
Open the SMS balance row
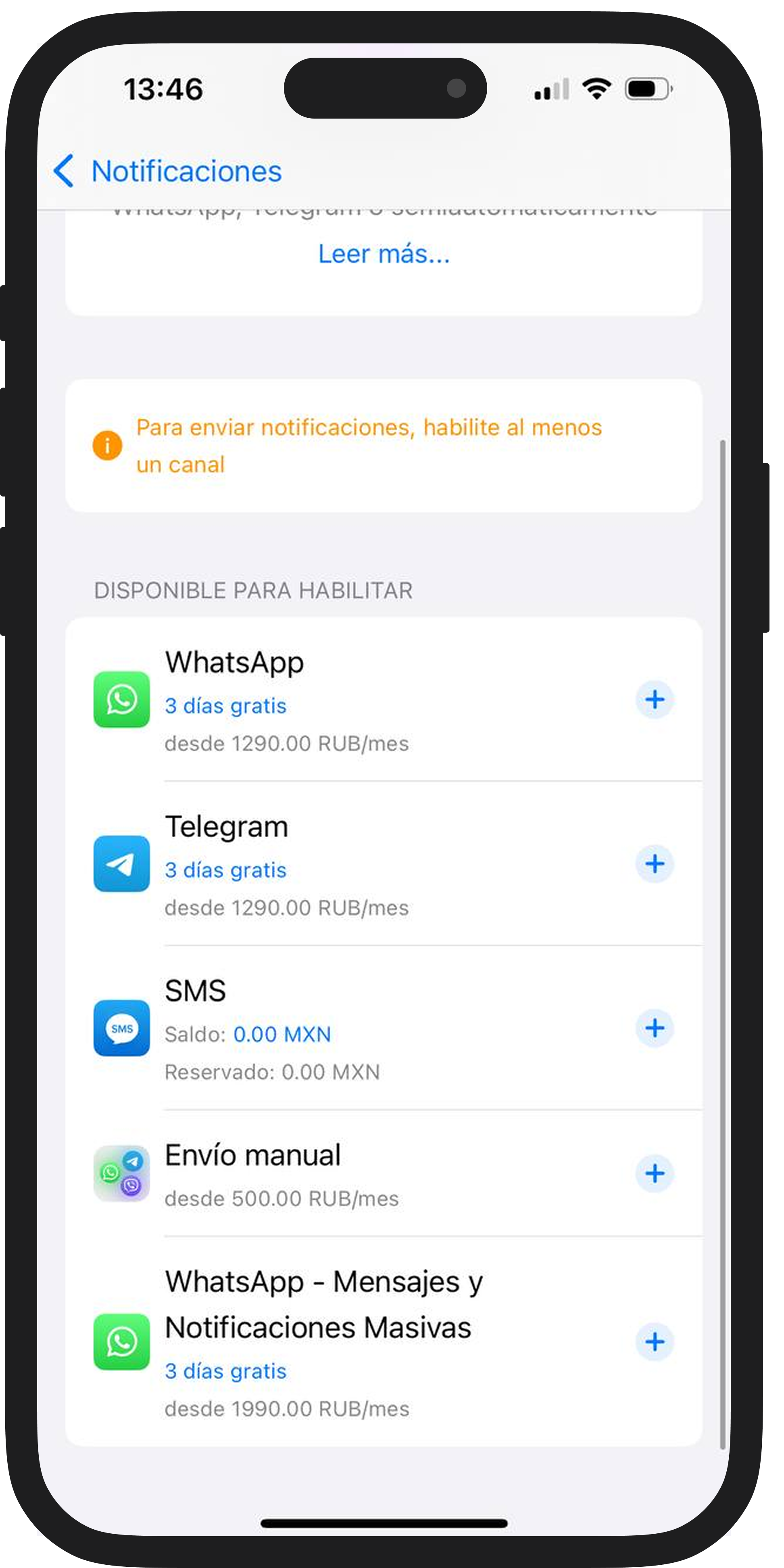coord(365,1029)
